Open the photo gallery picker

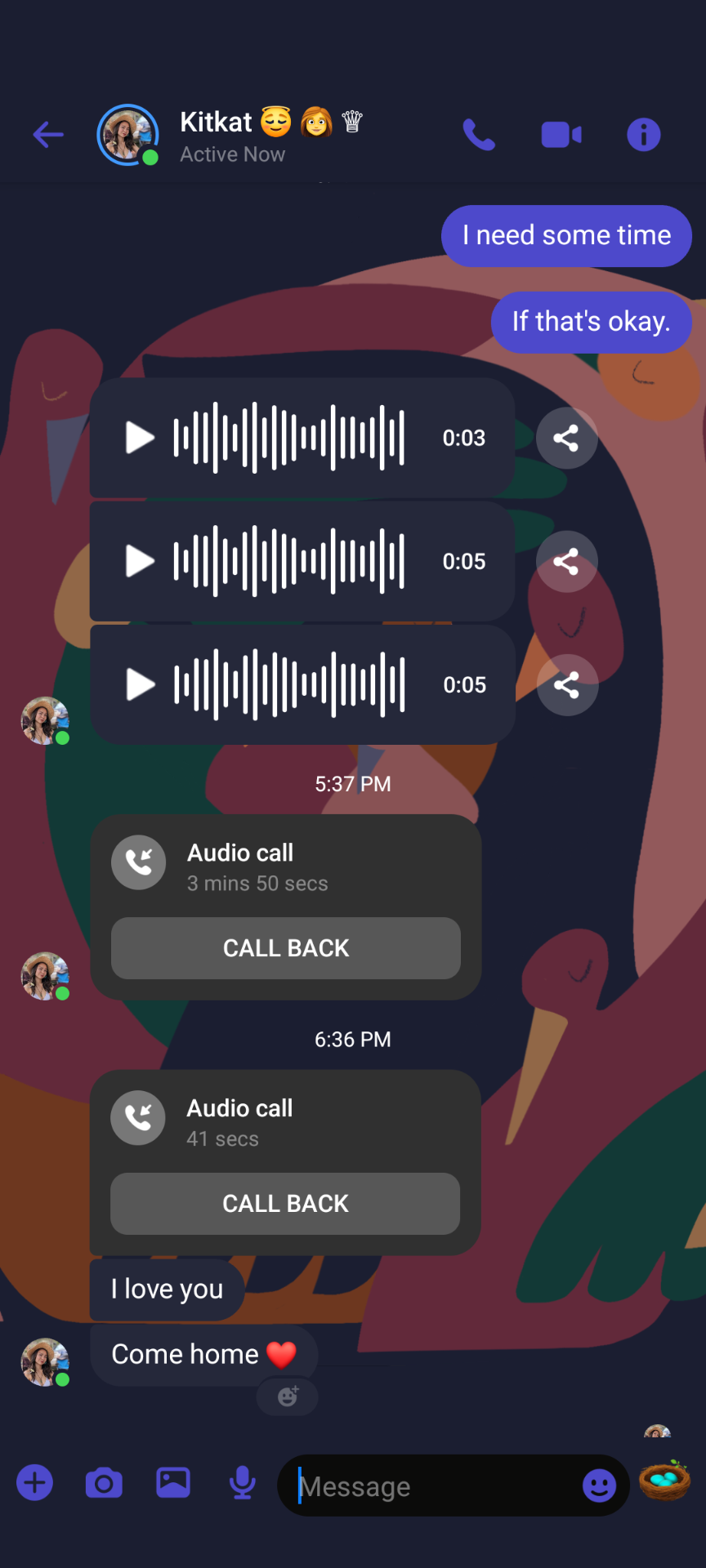(x=173, y=1483)
